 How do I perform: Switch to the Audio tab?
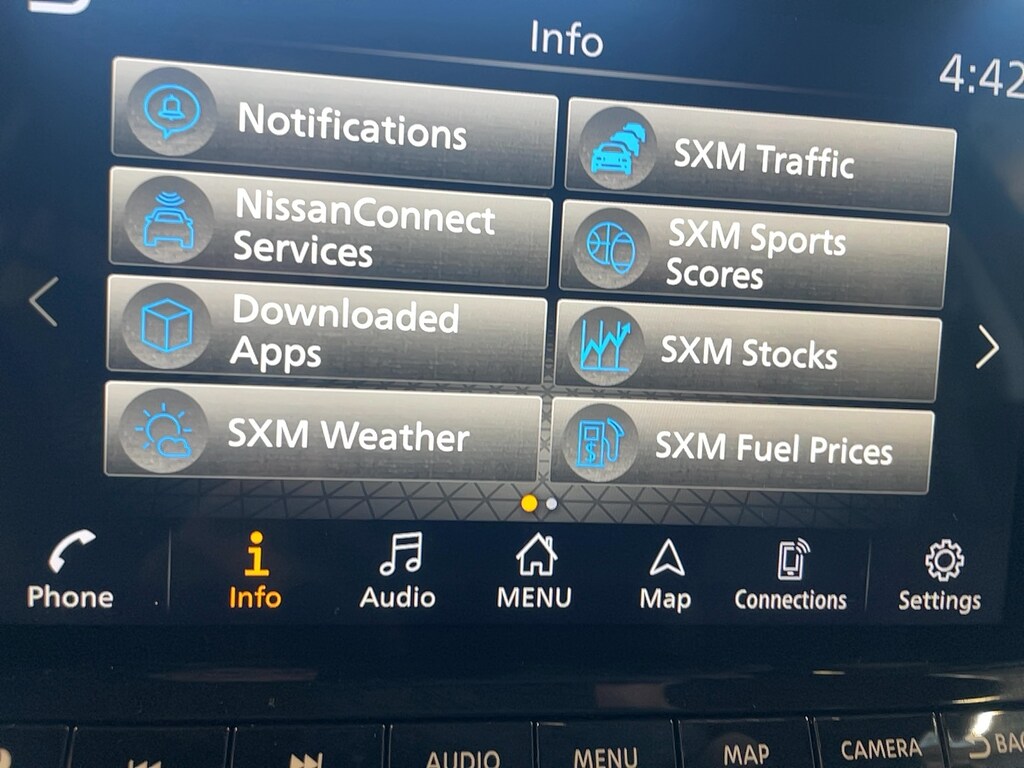(x=398, y=572)
